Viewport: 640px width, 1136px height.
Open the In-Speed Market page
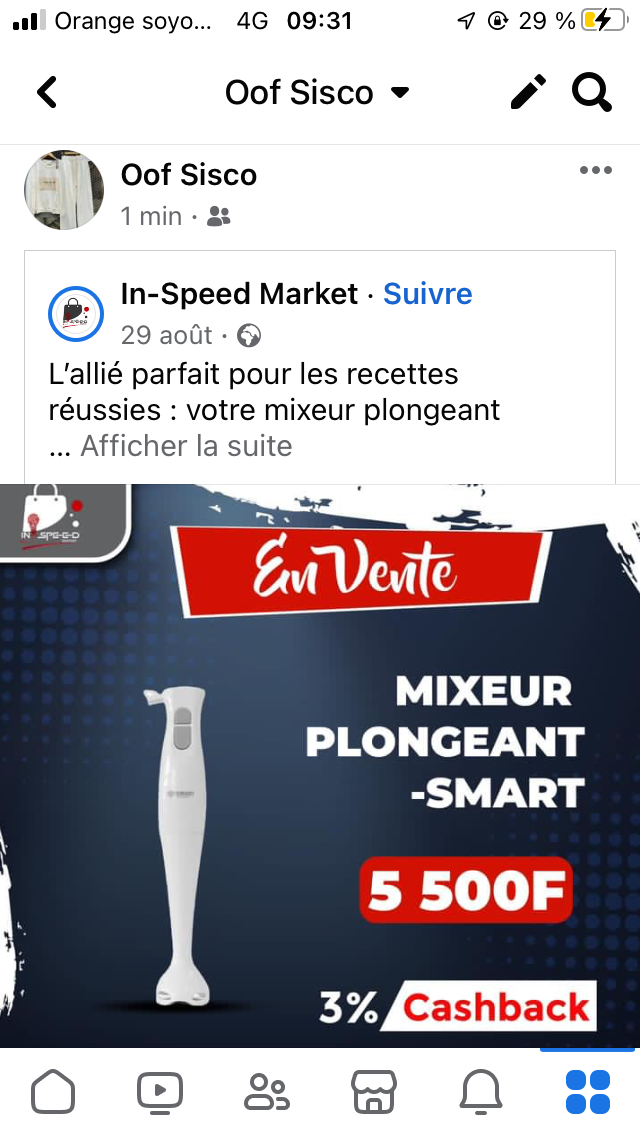pos(239,294)
